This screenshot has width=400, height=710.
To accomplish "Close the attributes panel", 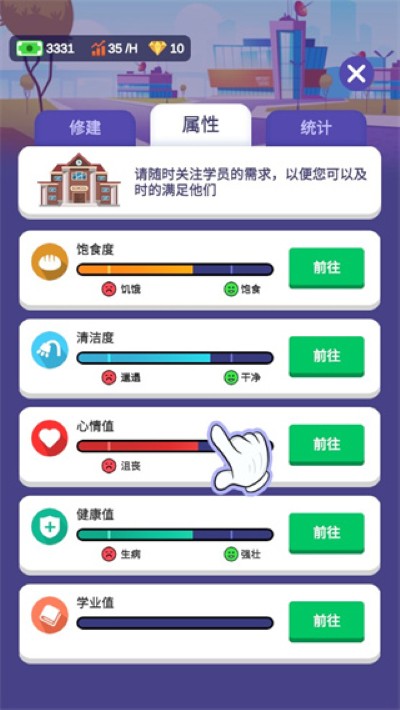I will coord(357,73).
